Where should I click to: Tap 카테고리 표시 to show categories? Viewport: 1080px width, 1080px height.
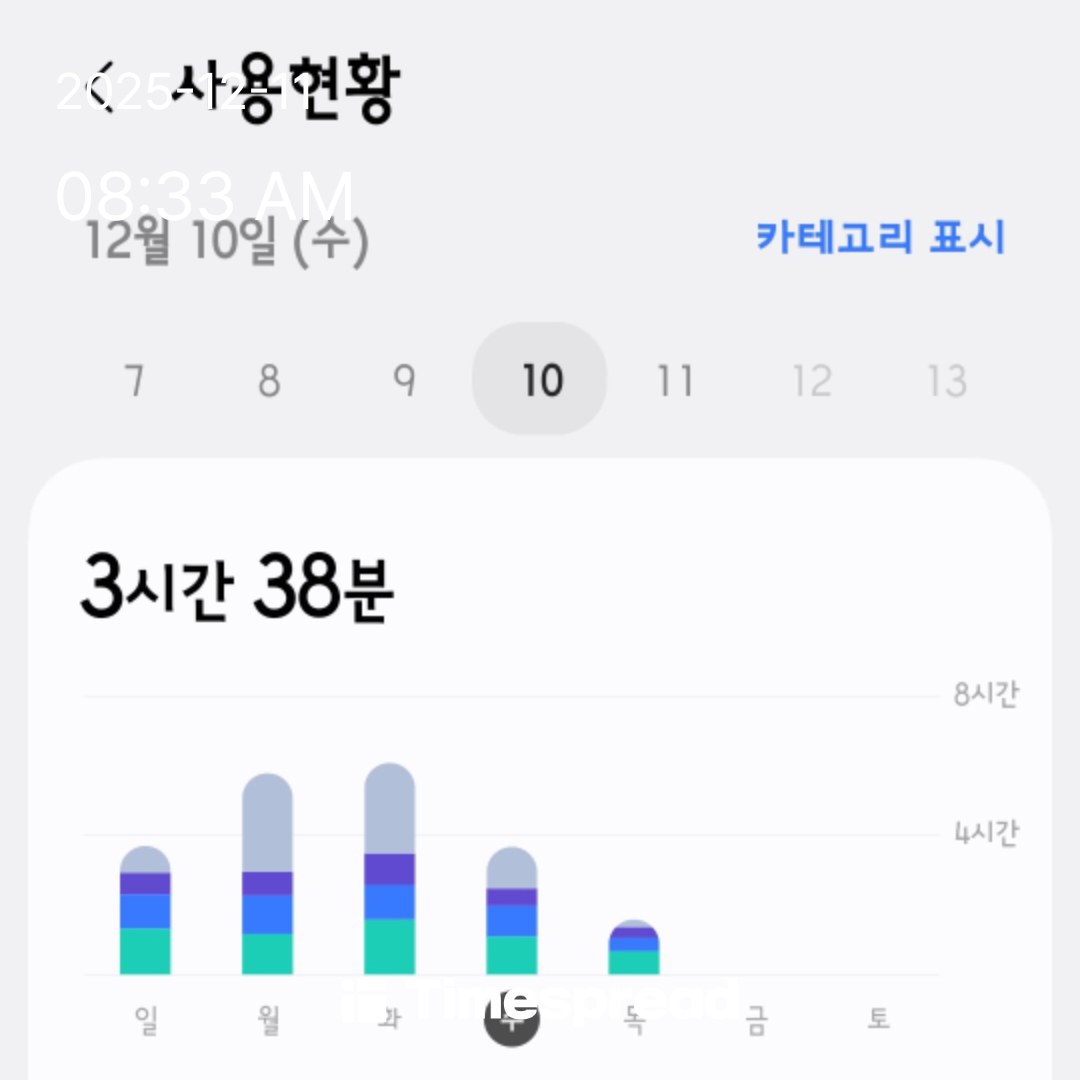pyautogui.click(x=879, y=238)
